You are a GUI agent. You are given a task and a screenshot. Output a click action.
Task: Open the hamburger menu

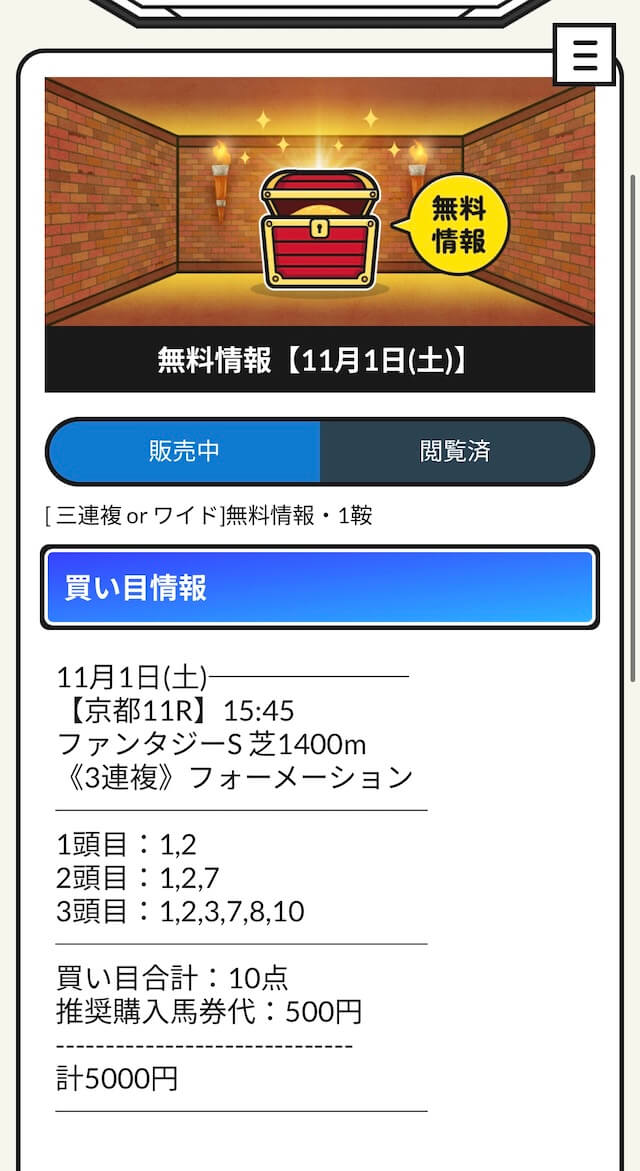tap(585, 54)
